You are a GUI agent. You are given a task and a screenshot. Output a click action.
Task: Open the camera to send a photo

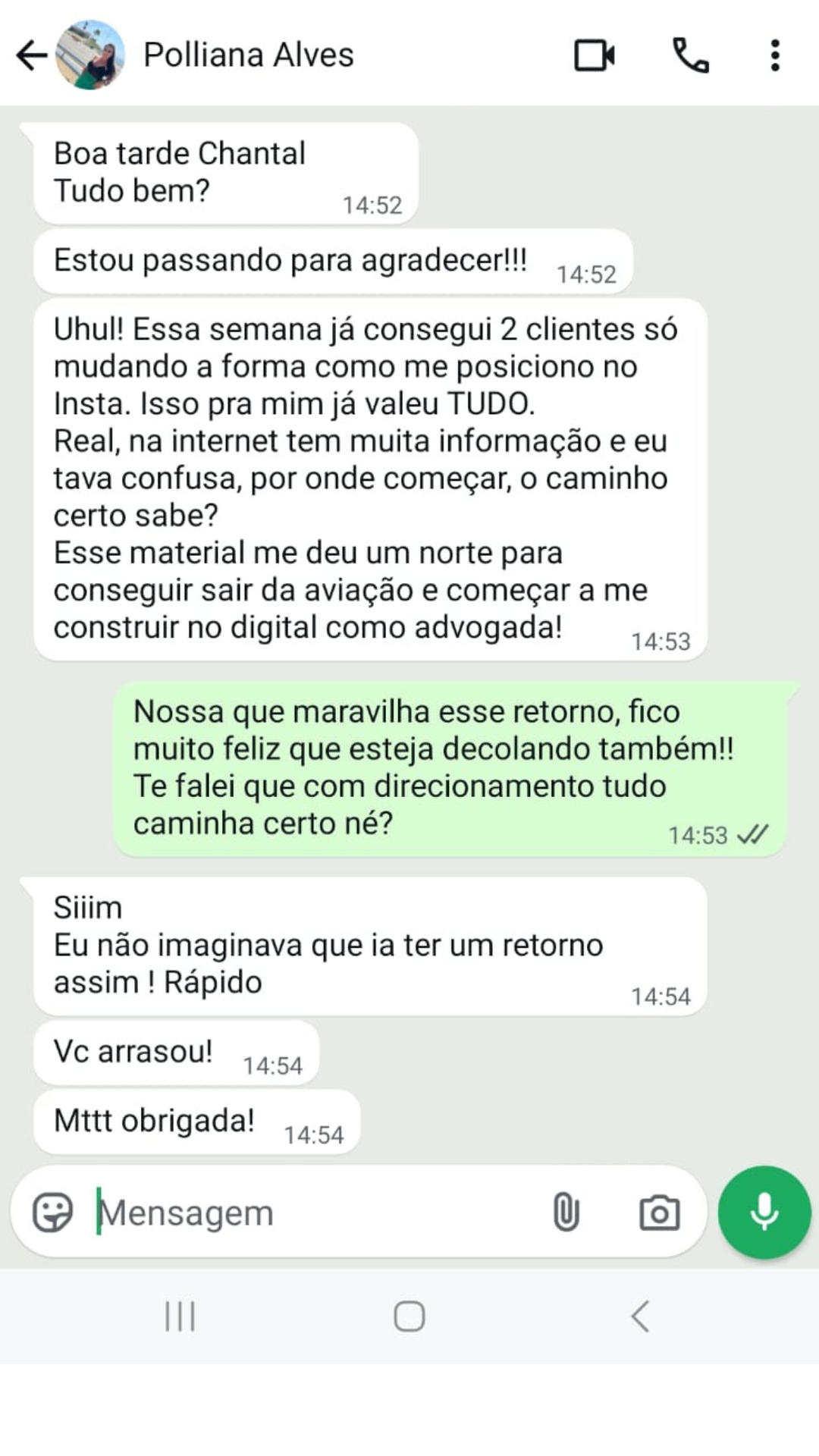click(659, 1212)
